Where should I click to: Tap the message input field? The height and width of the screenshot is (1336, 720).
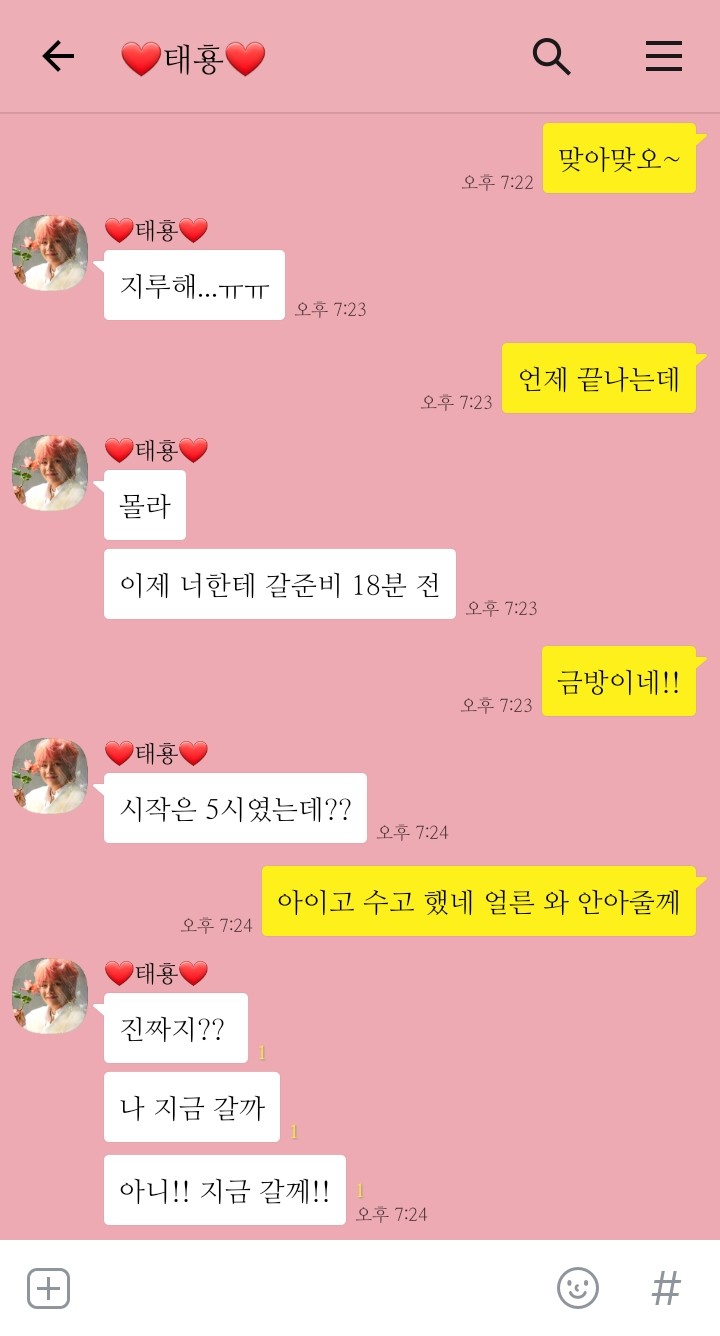[x=310, y=1288]
